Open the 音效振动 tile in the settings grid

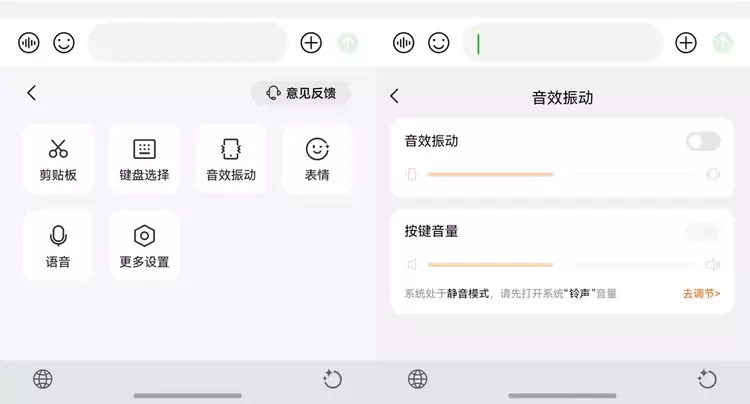(x=231, y=160)
